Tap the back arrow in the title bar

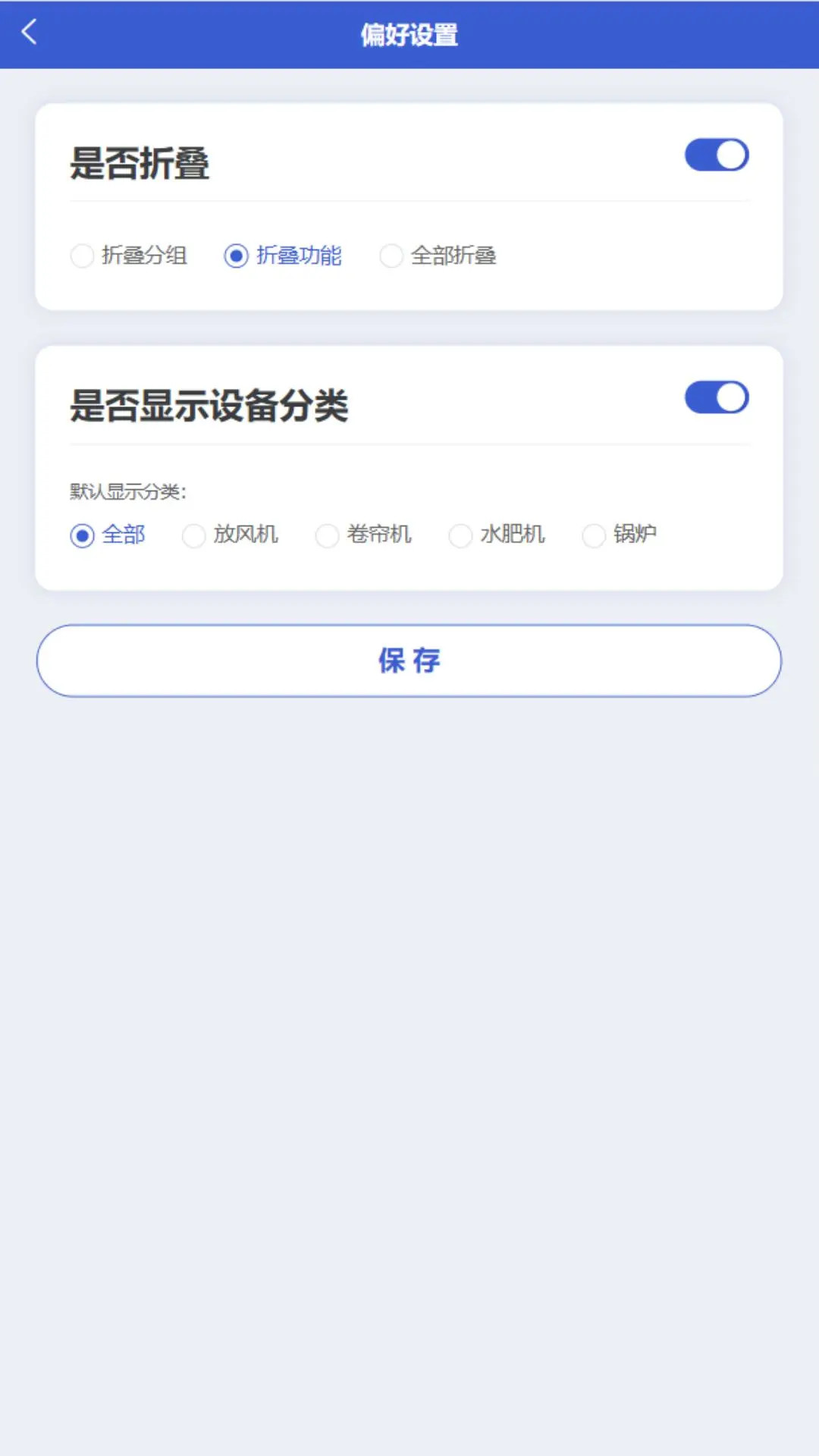tap(29, 33)
